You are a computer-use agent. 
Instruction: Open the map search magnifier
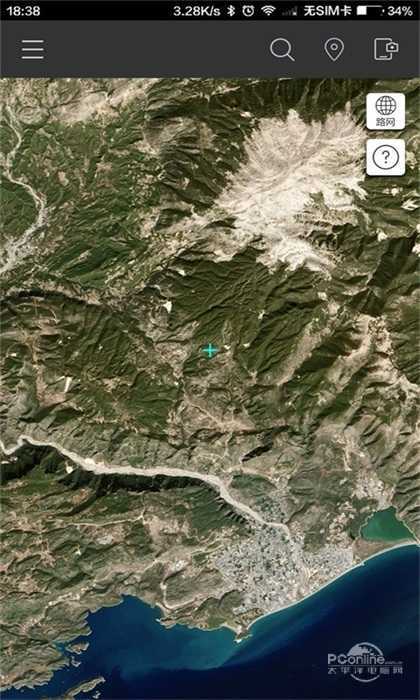point(282,50)
